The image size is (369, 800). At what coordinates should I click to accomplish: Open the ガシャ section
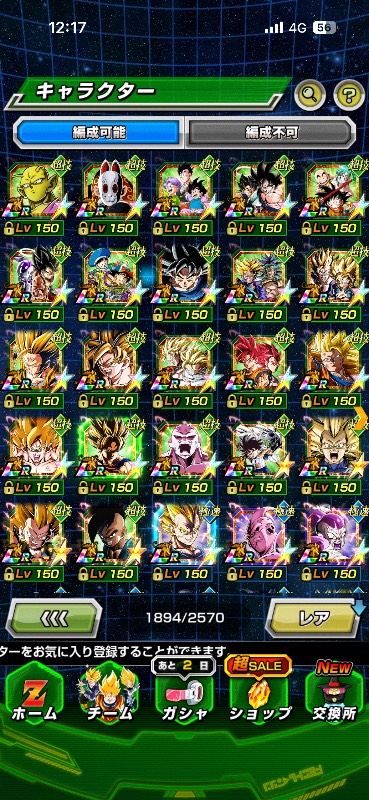(x=184, y=695)
